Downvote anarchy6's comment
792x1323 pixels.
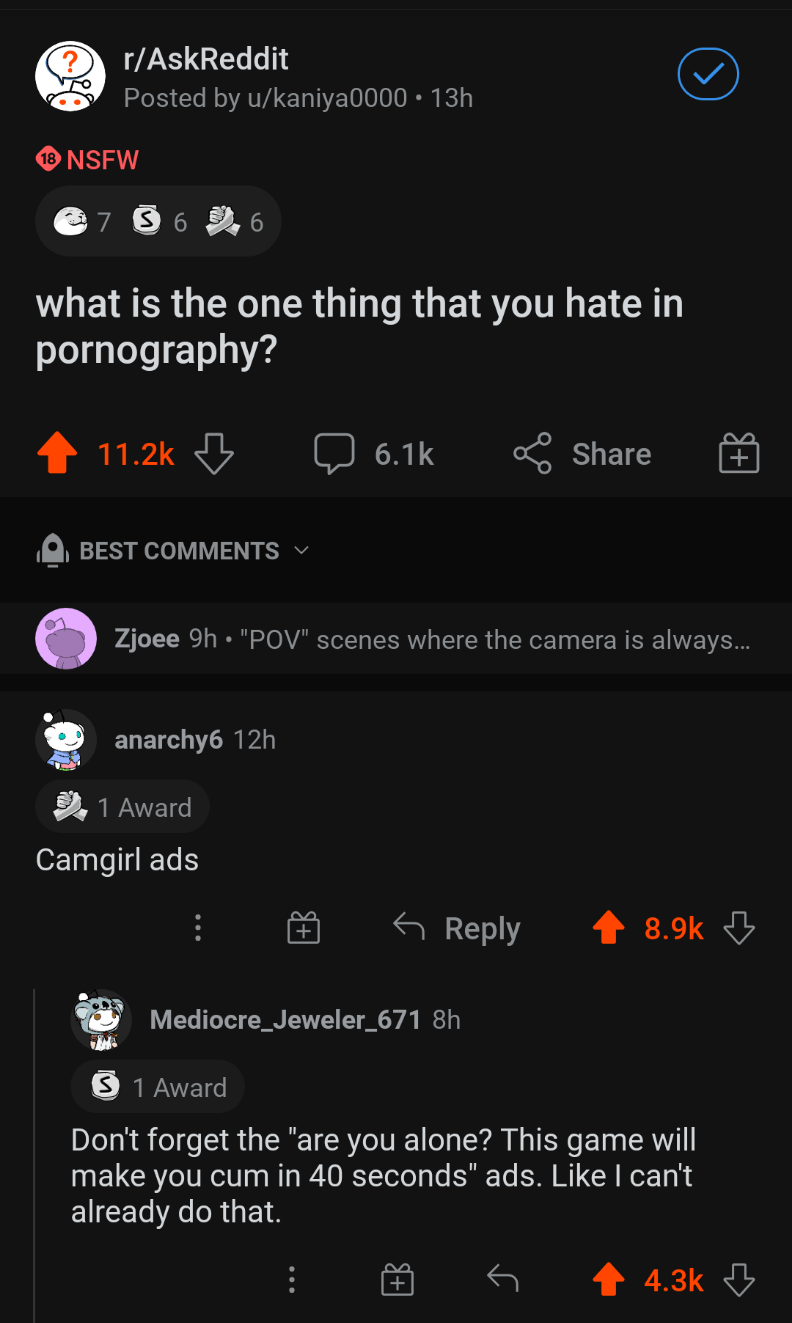pos(739,929)
